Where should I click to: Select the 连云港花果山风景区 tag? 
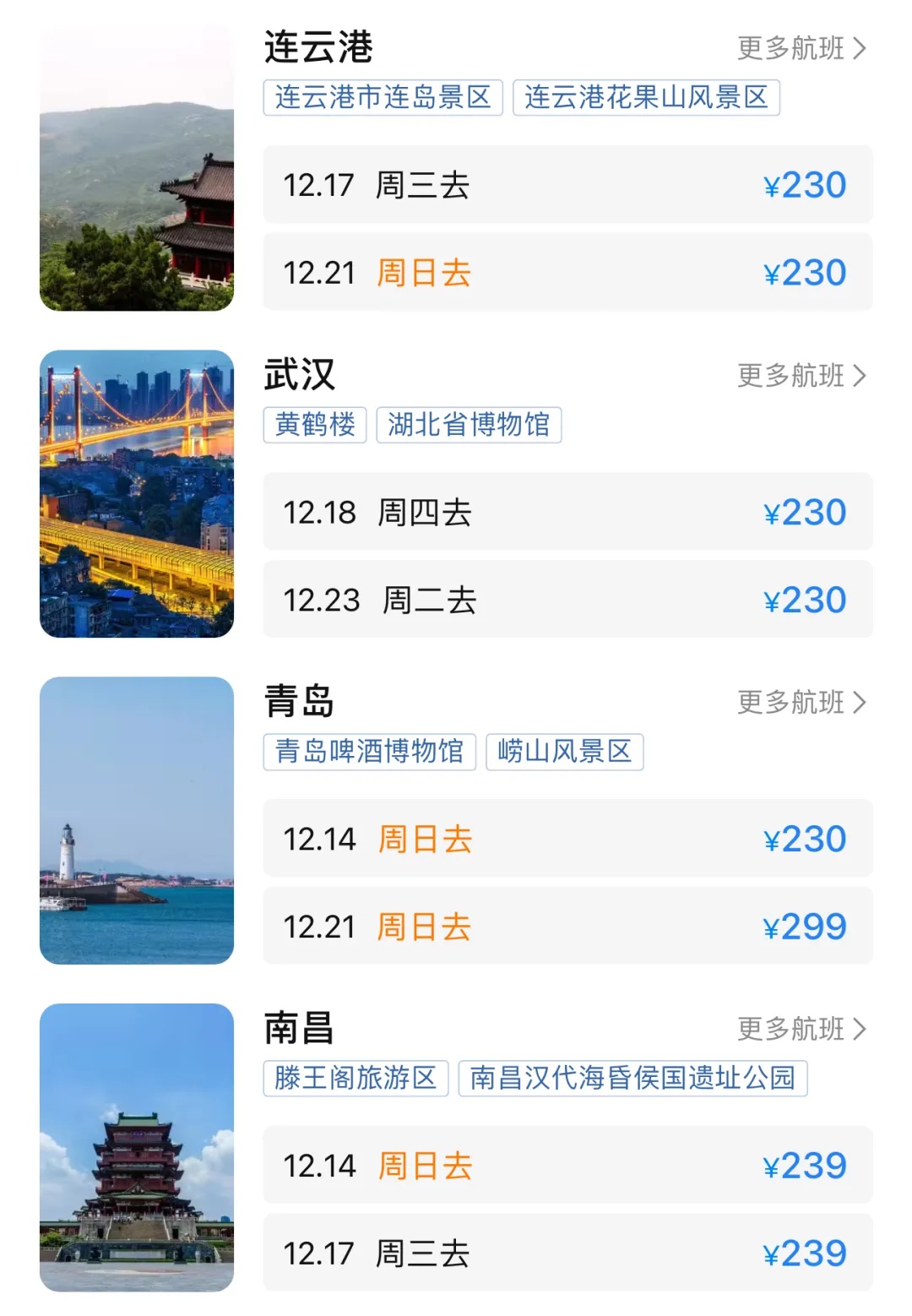coord(646,97)
